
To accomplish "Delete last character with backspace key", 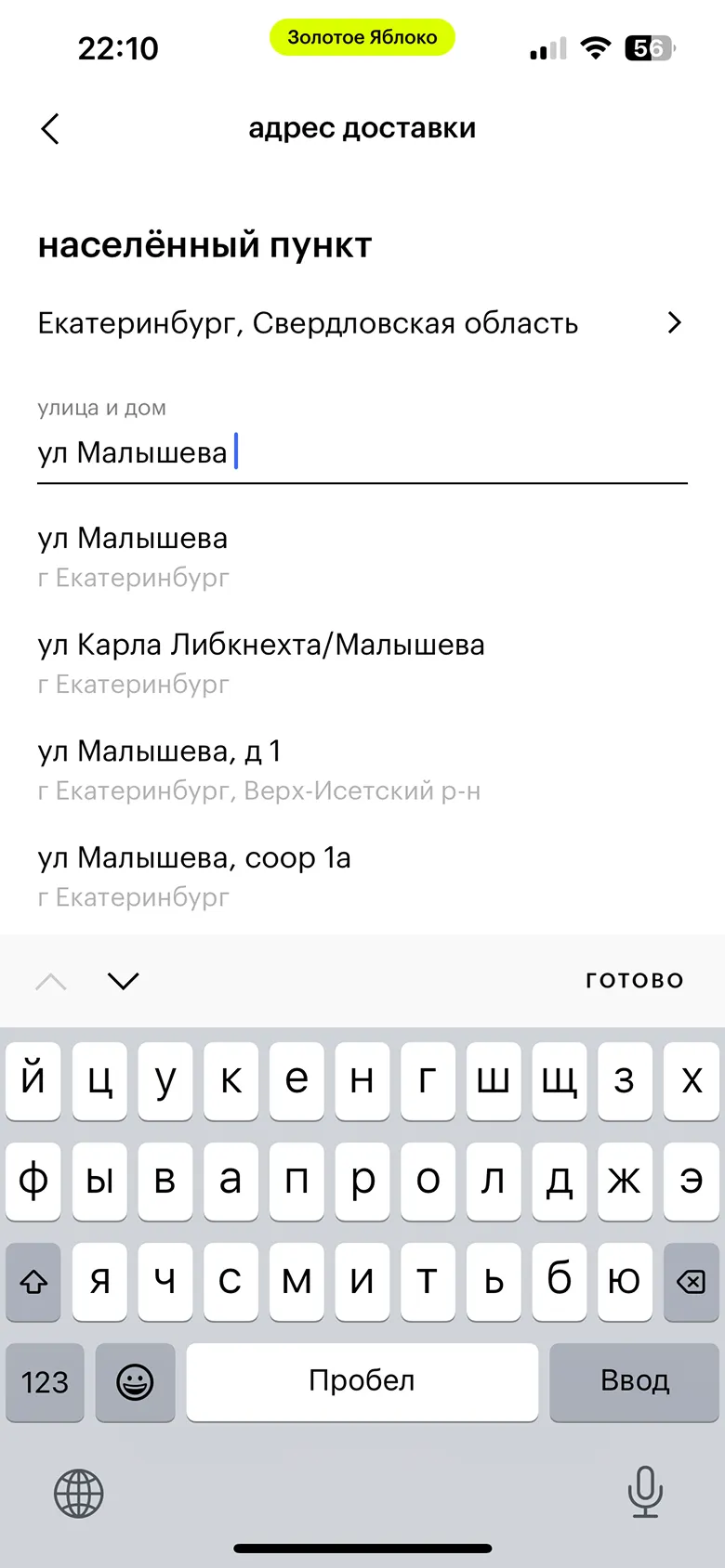I will (691, 1283).
